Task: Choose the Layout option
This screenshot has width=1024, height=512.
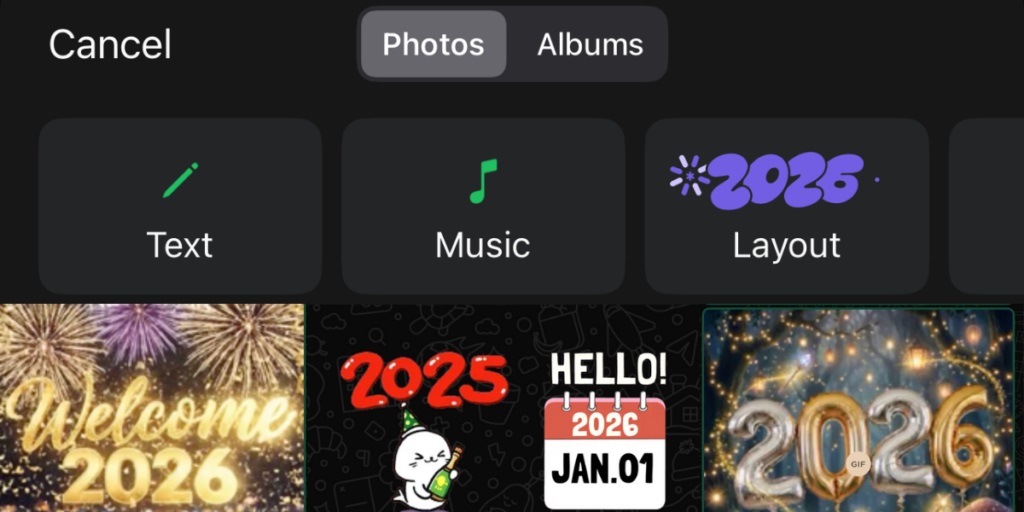Action: (x=786, y=206)
